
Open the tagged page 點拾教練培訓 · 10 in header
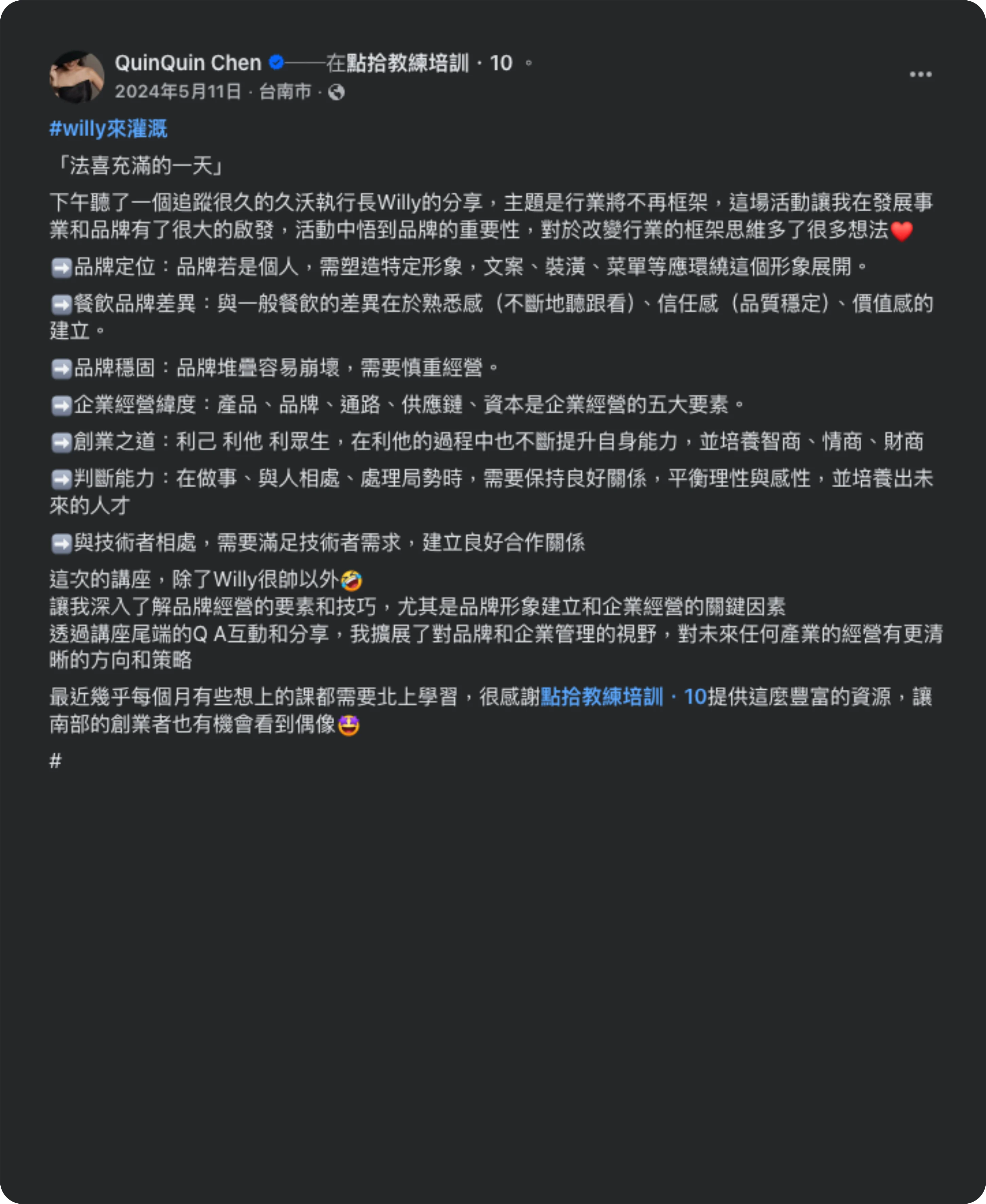tap(429, 63)
